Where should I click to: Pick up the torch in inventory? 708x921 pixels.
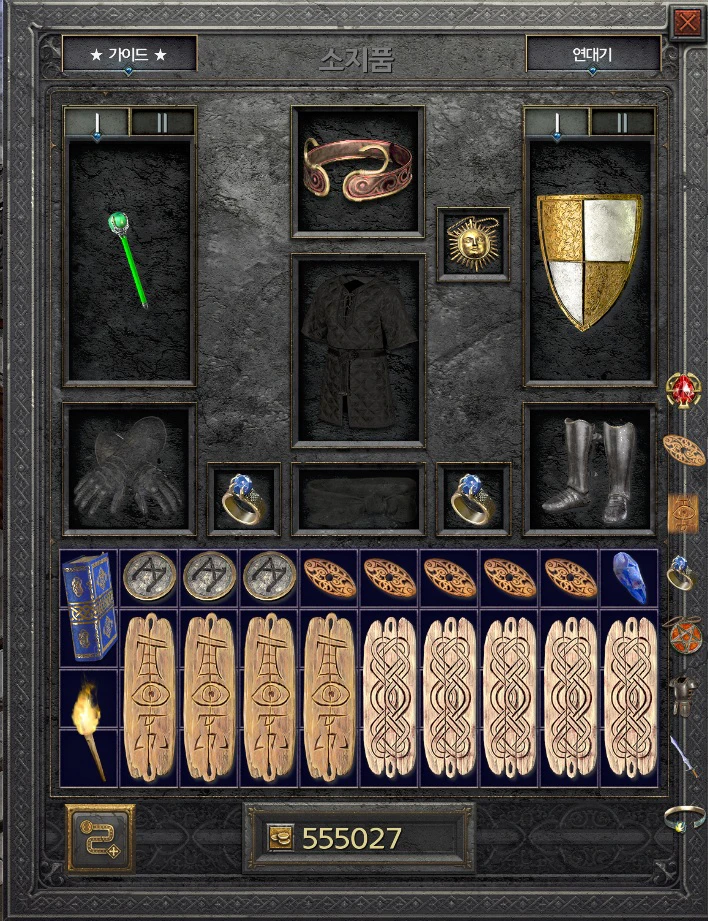pyautogui.click(x=89, y=728)
